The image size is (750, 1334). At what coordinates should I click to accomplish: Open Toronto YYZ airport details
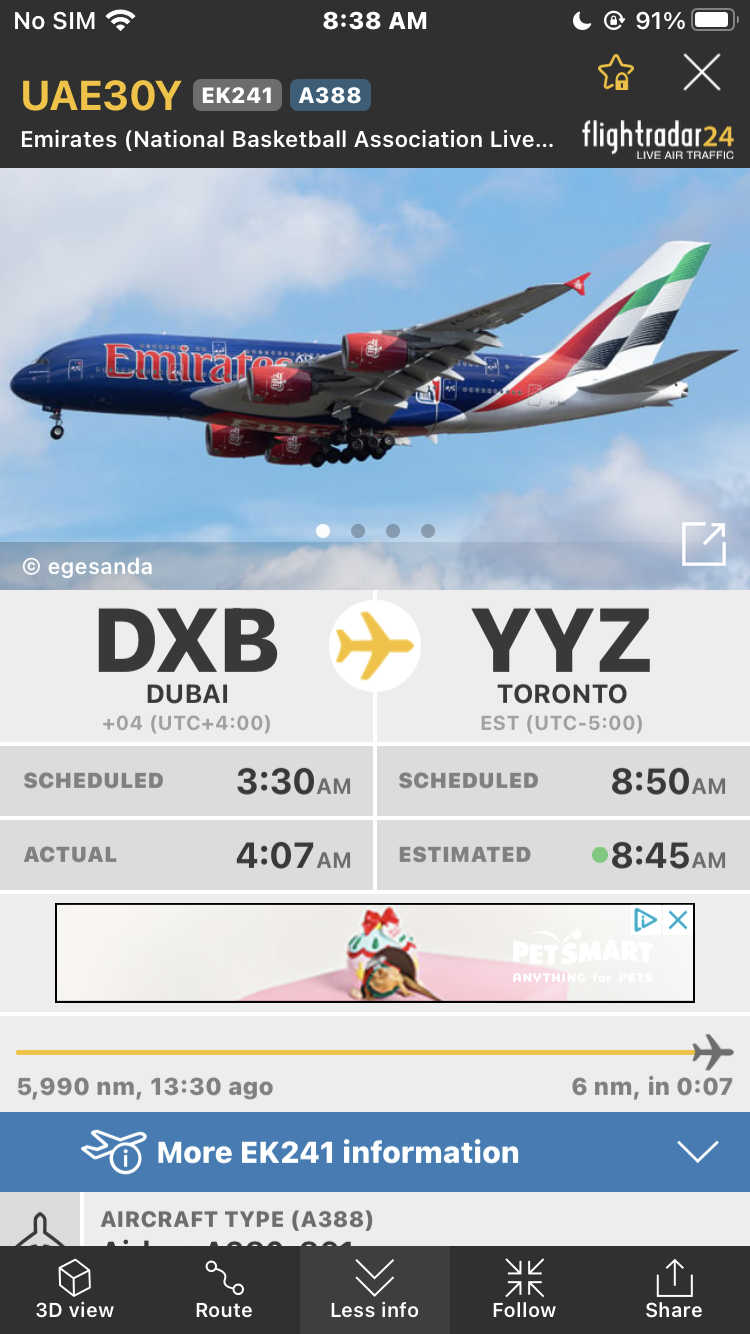(x=562, y=665)
